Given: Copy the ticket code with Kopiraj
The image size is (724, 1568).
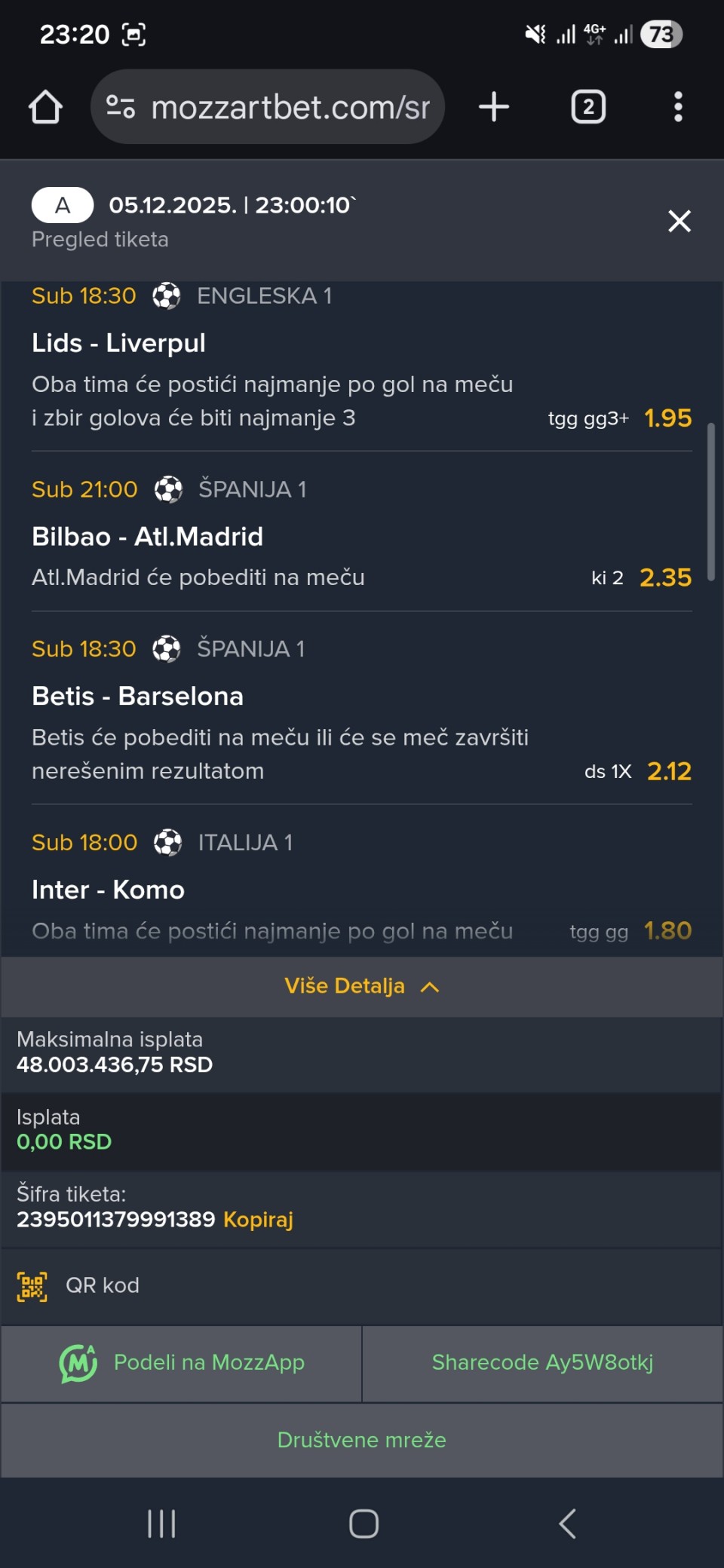Looking at the screenshot, I should coord(258,1219).
